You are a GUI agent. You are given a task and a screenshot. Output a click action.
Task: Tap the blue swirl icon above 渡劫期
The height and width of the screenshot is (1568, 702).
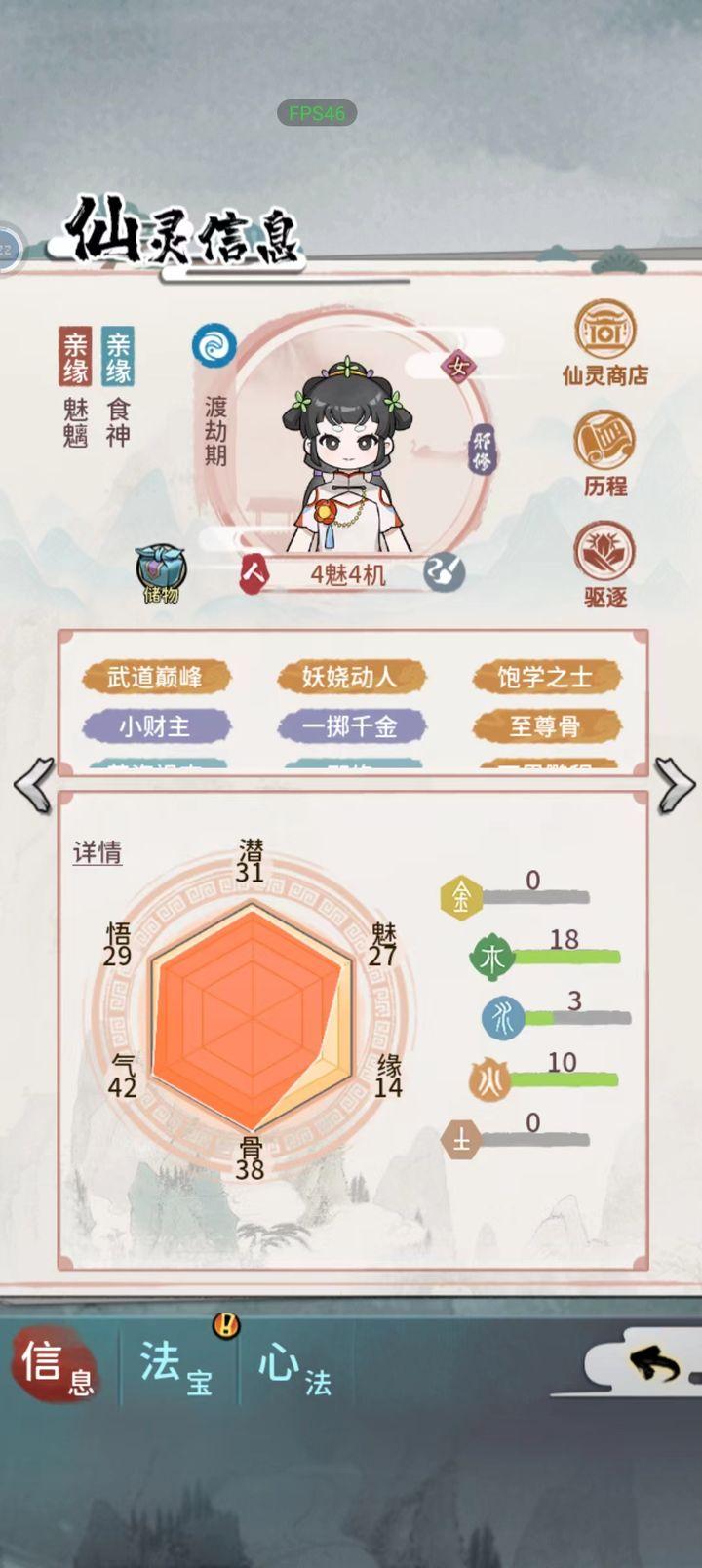214,346
